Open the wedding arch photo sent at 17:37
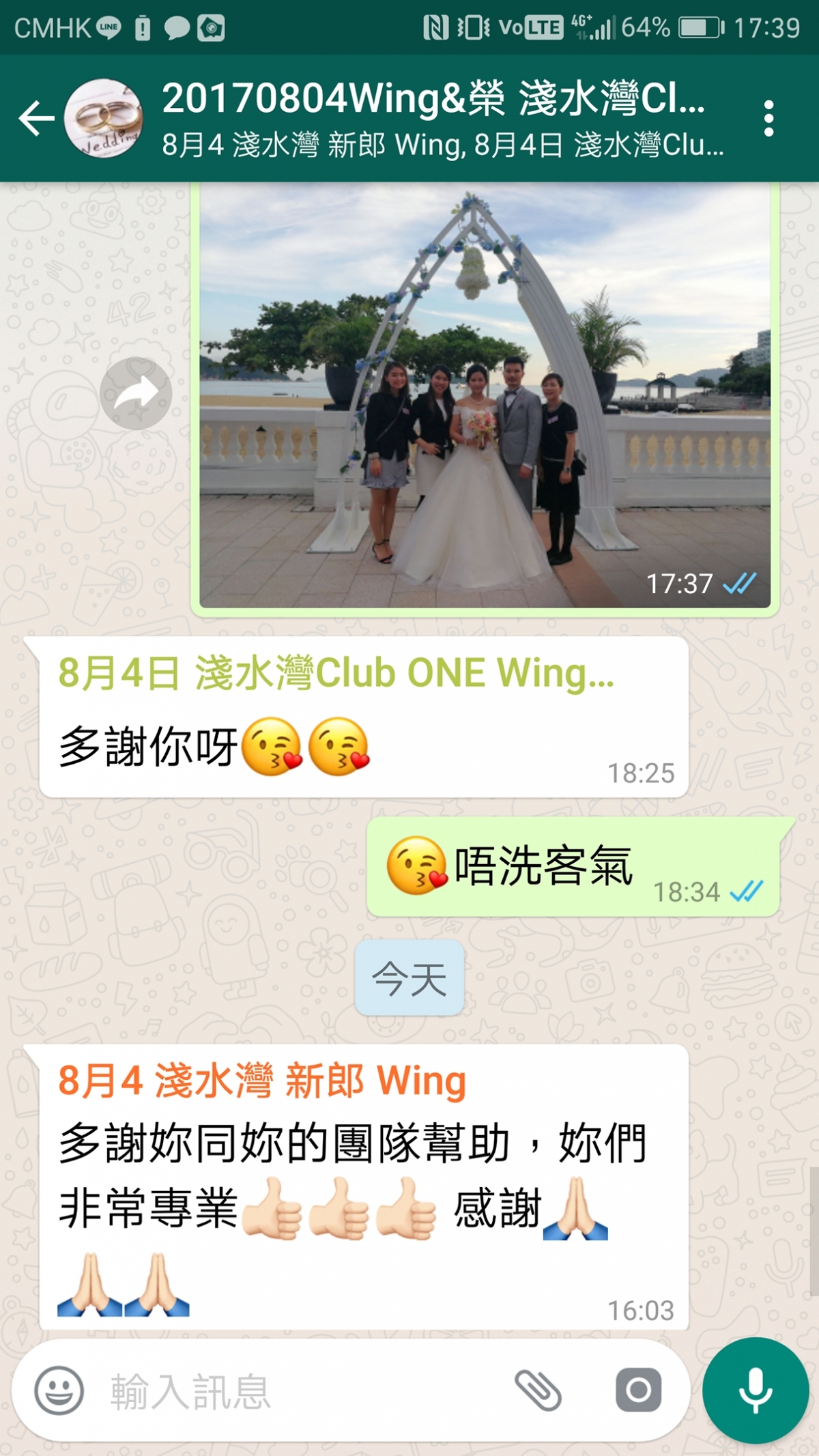 (485, 396)
